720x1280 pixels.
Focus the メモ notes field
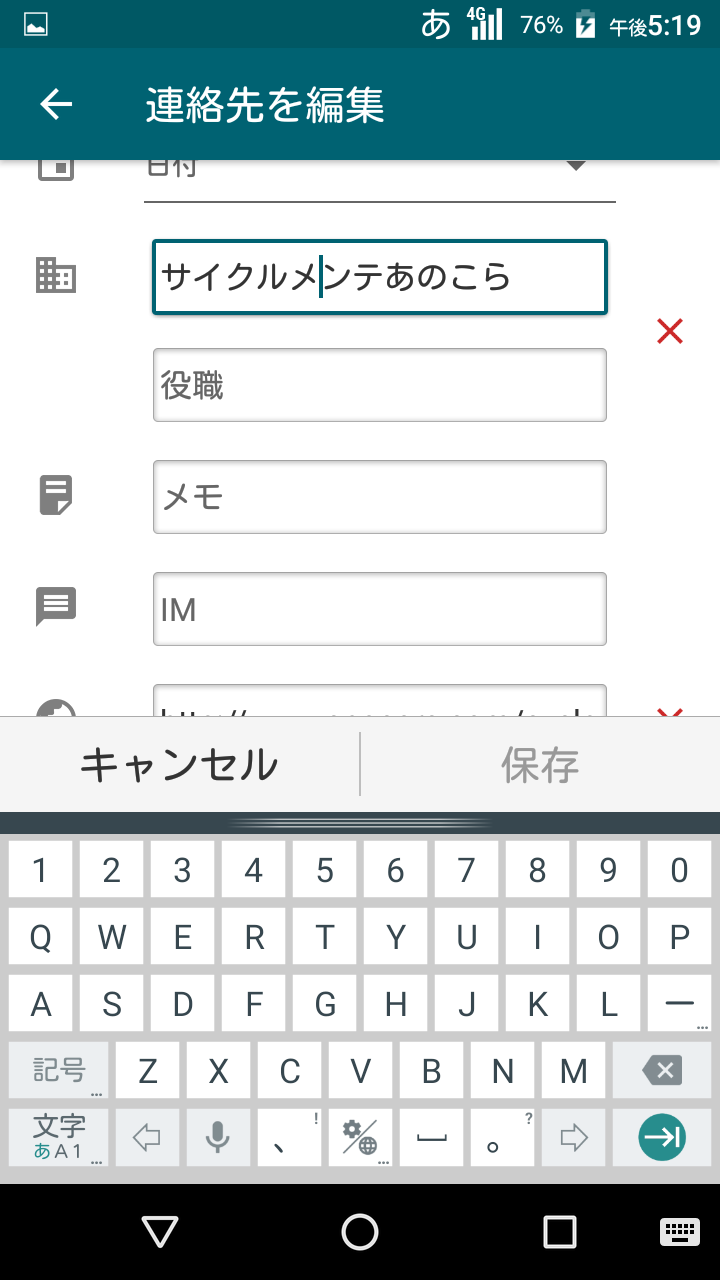pos(380,497)
